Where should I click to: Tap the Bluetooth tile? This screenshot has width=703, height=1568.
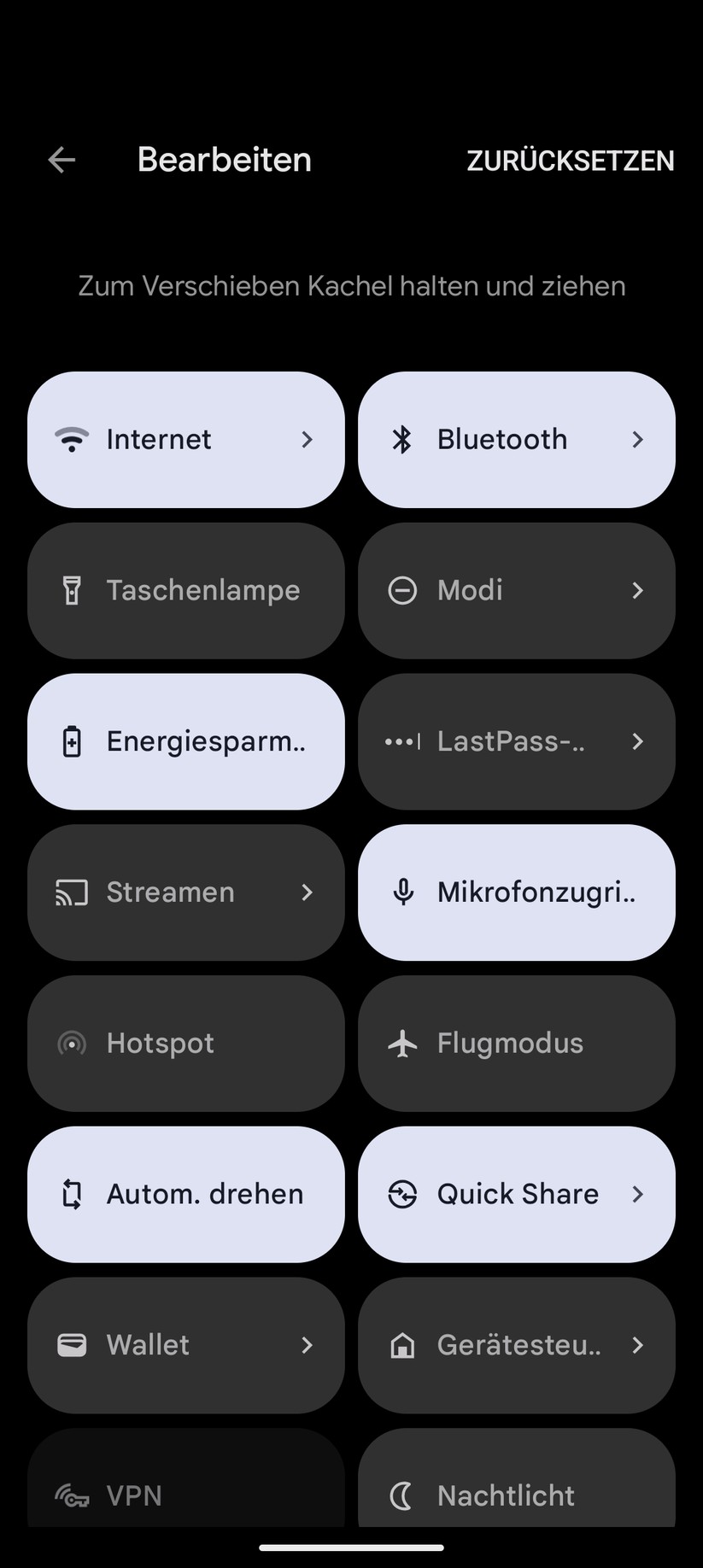(x=516, y=440)
